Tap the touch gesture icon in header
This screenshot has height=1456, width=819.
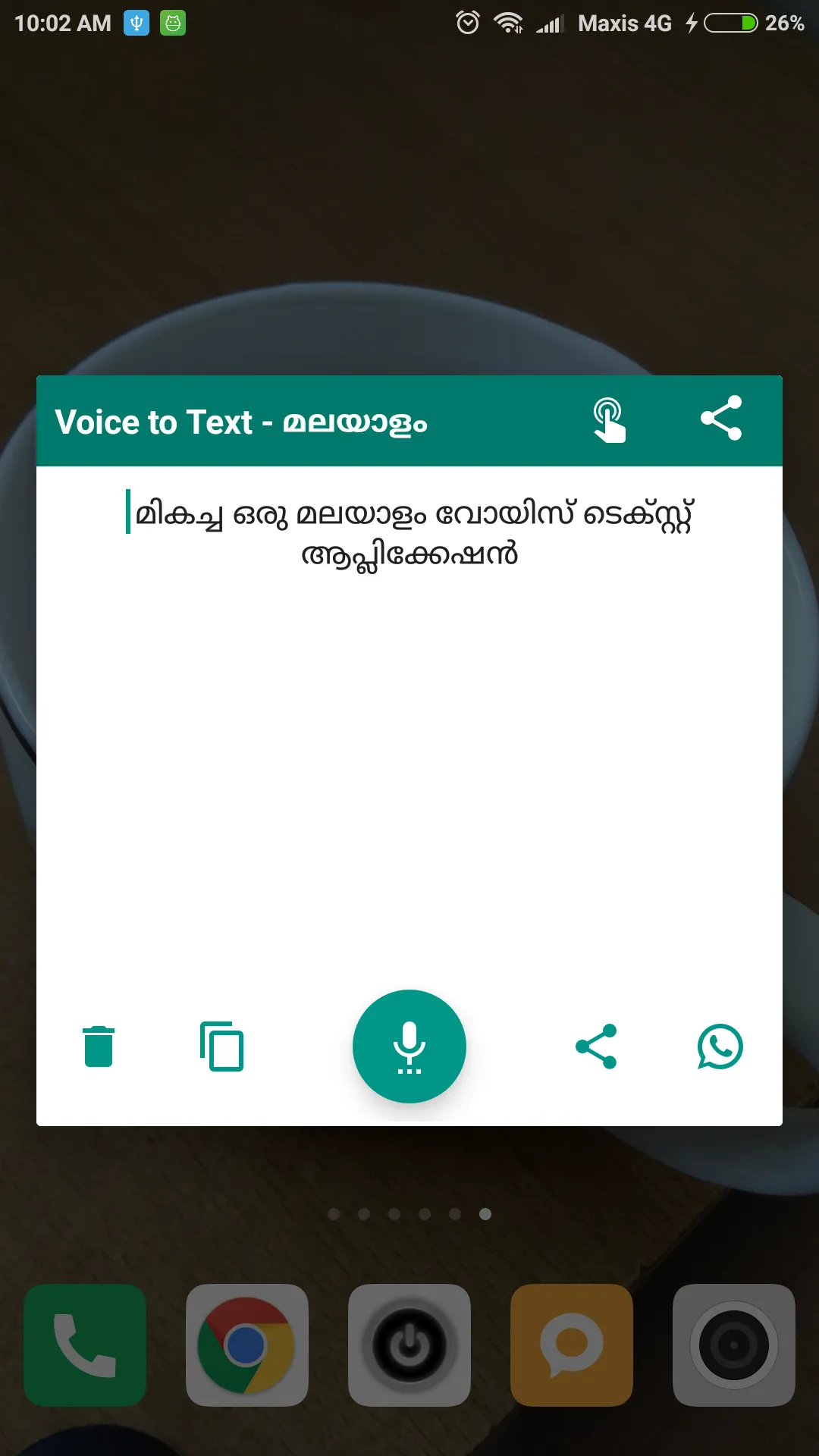(608, 420)
